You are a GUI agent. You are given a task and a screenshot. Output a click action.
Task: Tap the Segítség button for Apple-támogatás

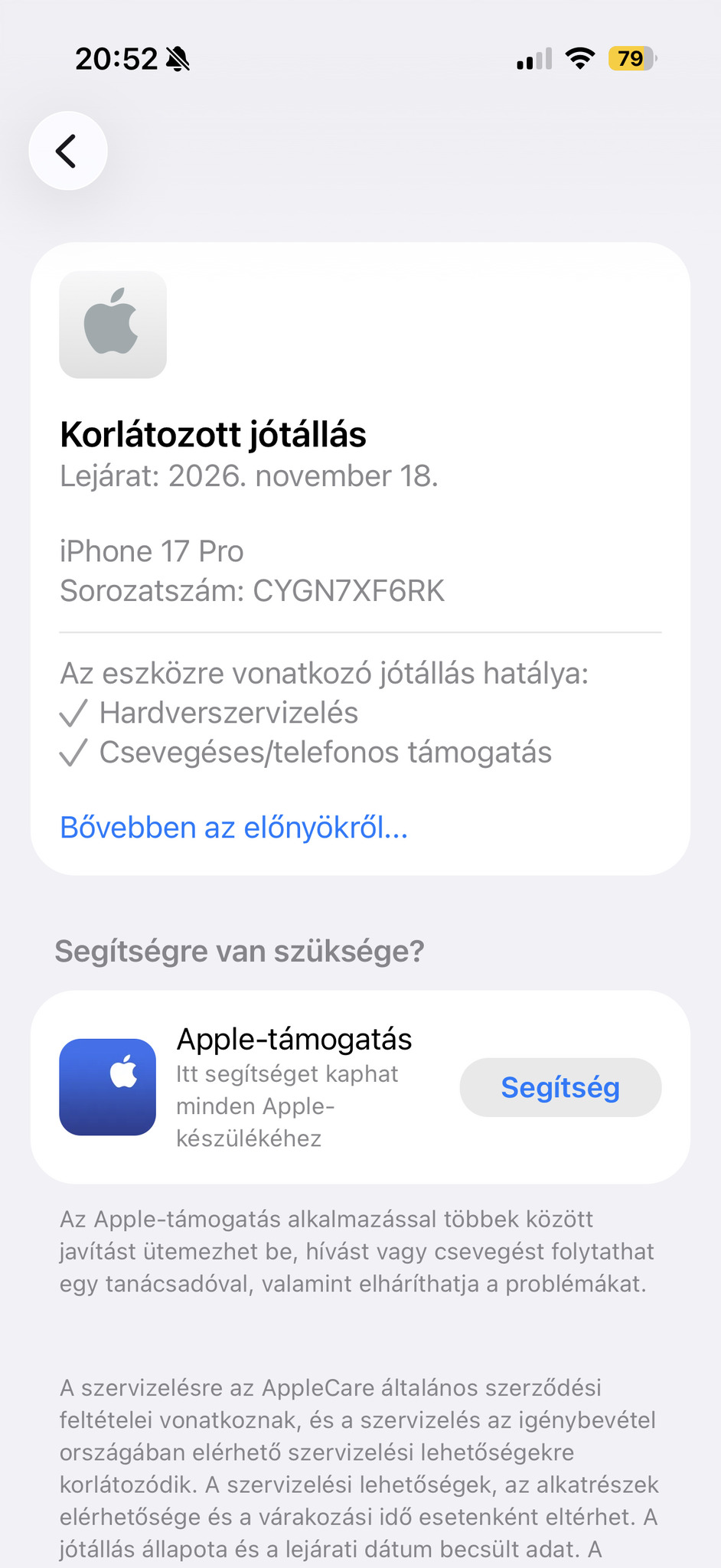[560, 1087]
